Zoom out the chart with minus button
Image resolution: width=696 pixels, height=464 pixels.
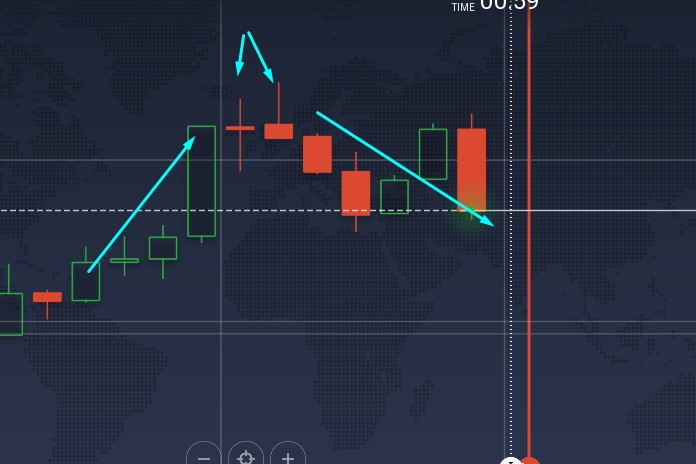204,456
